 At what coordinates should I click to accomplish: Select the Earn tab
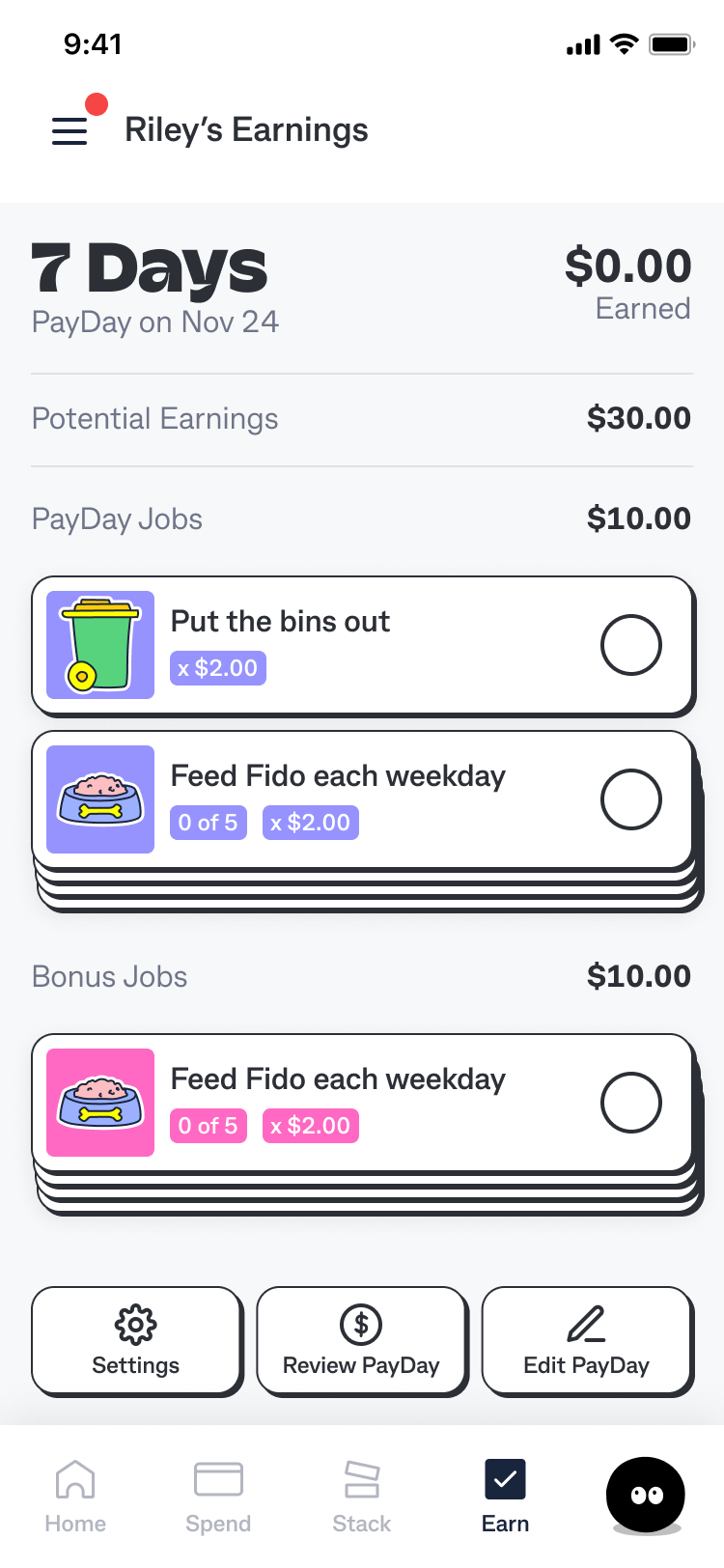coord(505,1497)
